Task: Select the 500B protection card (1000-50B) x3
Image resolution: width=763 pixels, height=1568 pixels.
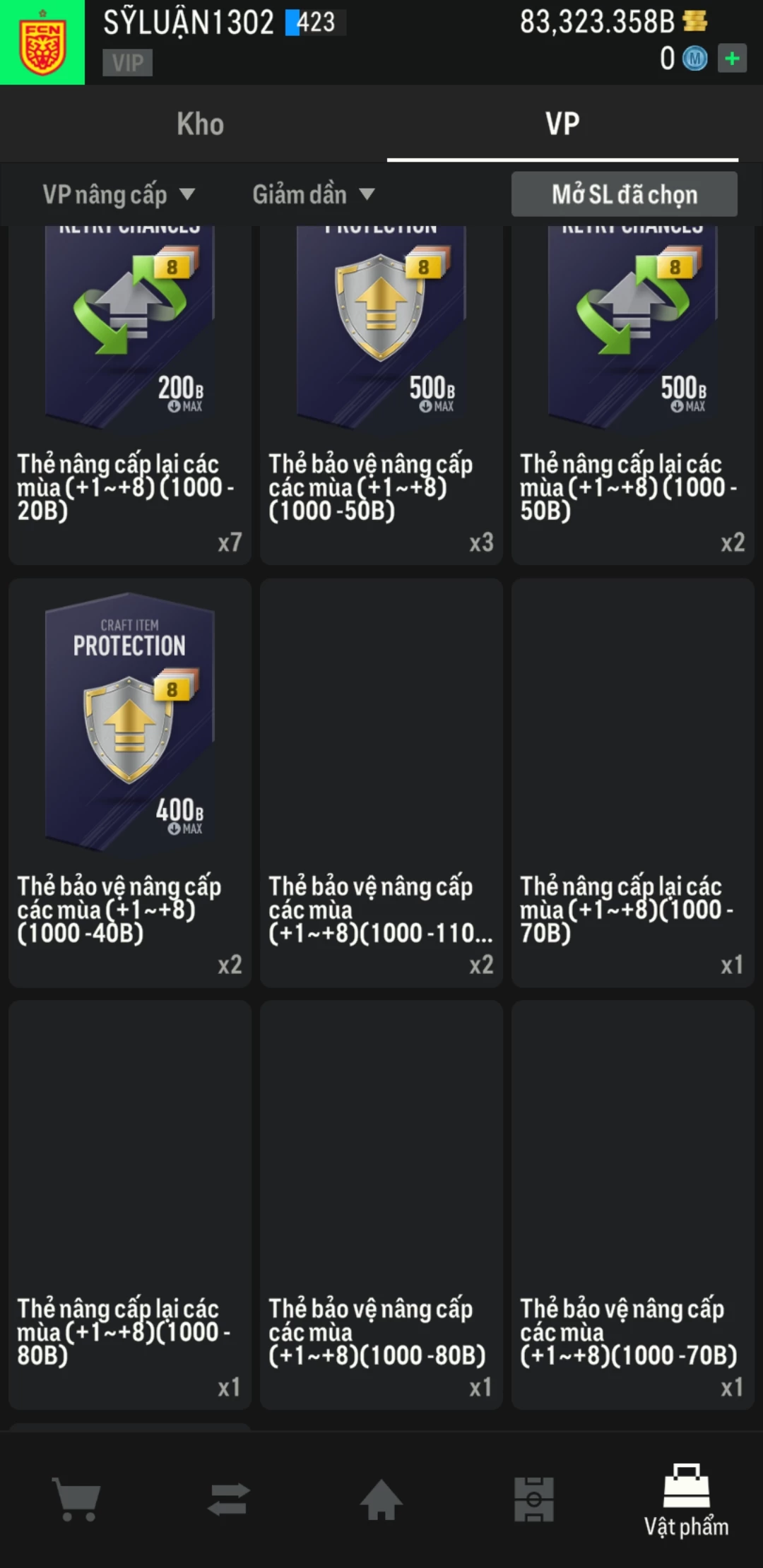Action: pos(381,396)
